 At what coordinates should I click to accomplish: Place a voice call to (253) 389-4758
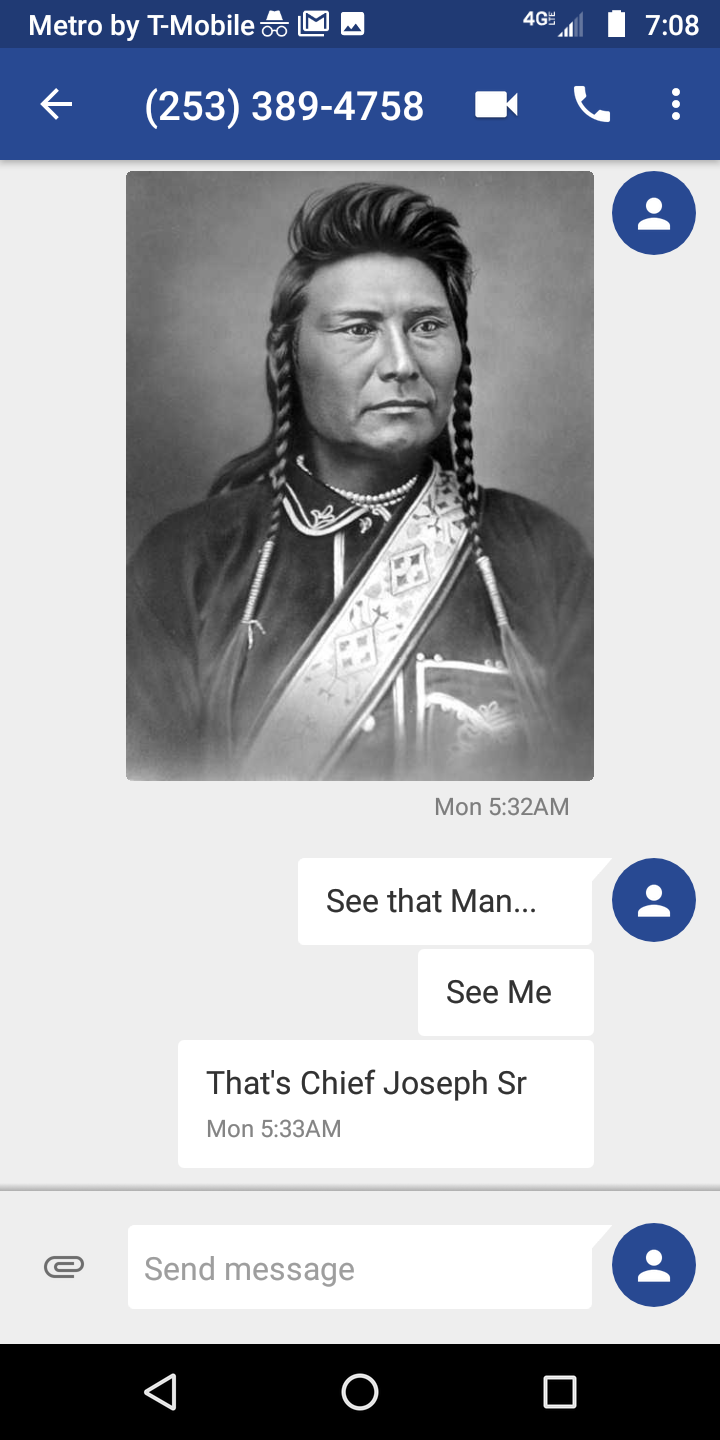[591, 104]
